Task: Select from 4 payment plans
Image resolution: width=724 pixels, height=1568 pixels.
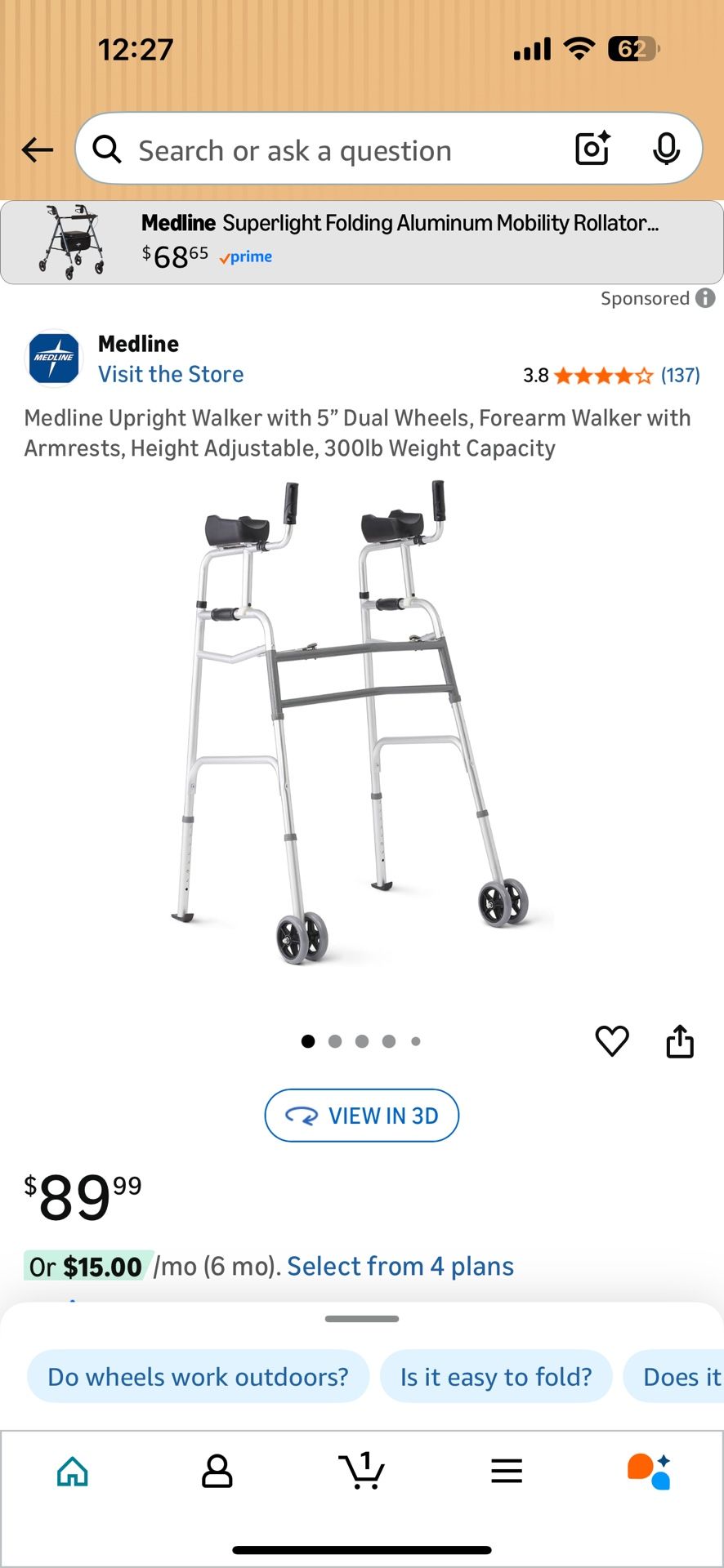Action: [x=400, y=1267]
